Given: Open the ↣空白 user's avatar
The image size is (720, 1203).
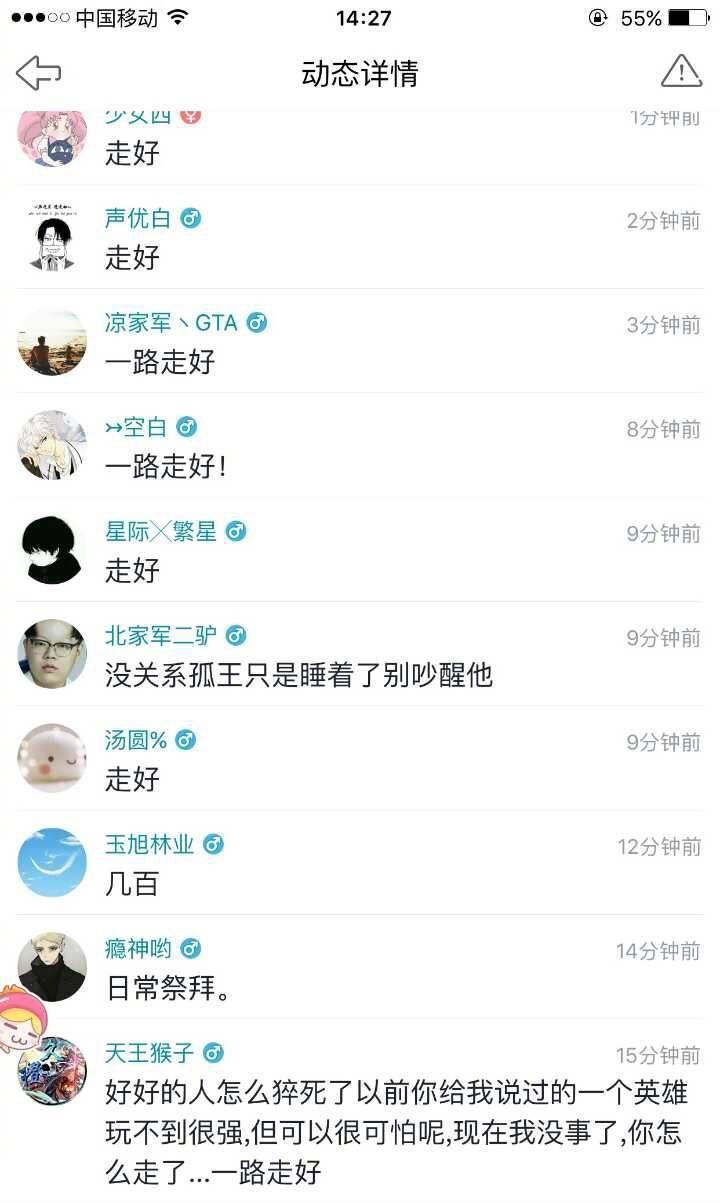Looking at the screenshot, I should [52, 445].
